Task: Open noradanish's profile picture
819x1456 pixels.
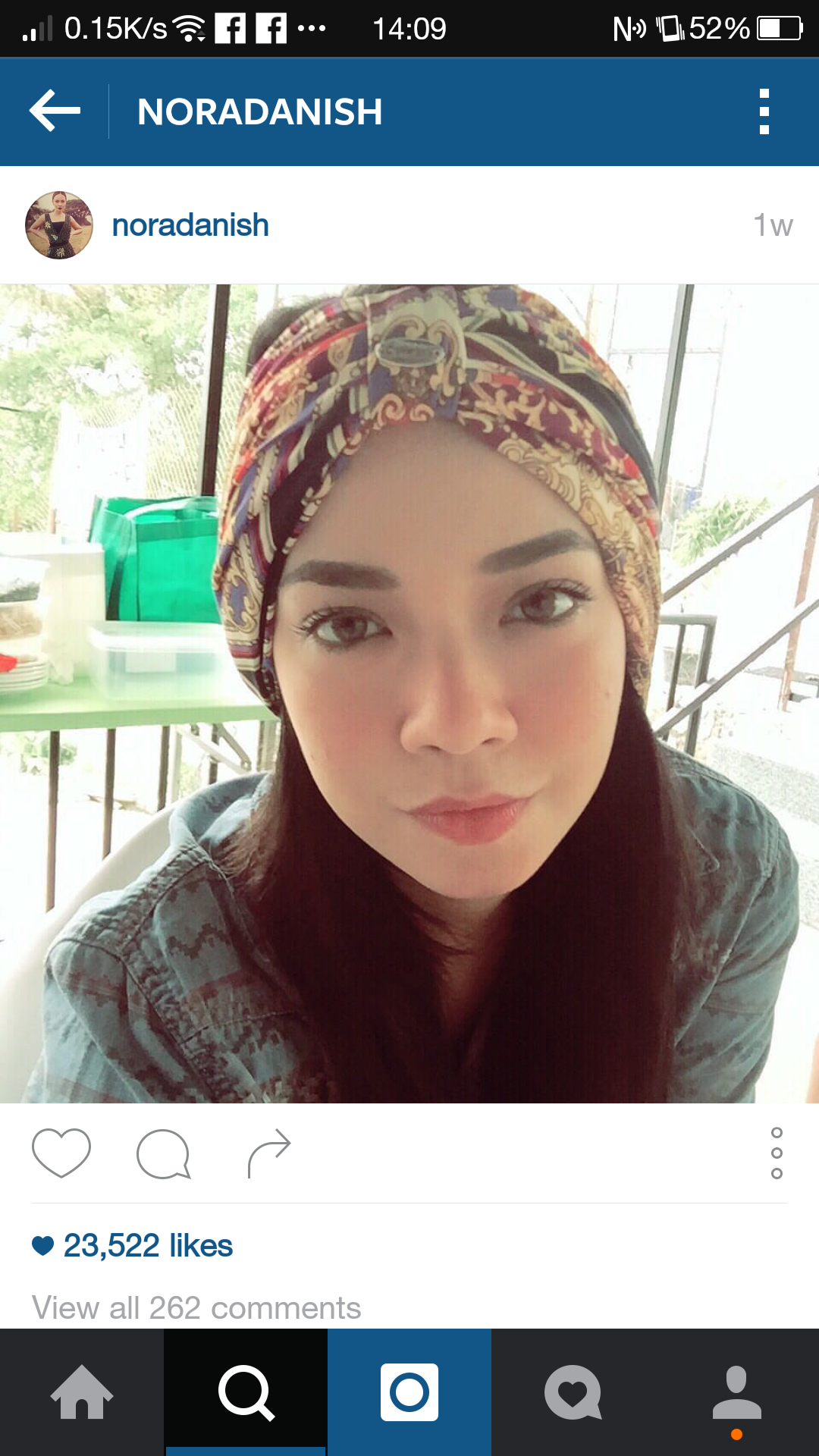Action: [59, 225]
